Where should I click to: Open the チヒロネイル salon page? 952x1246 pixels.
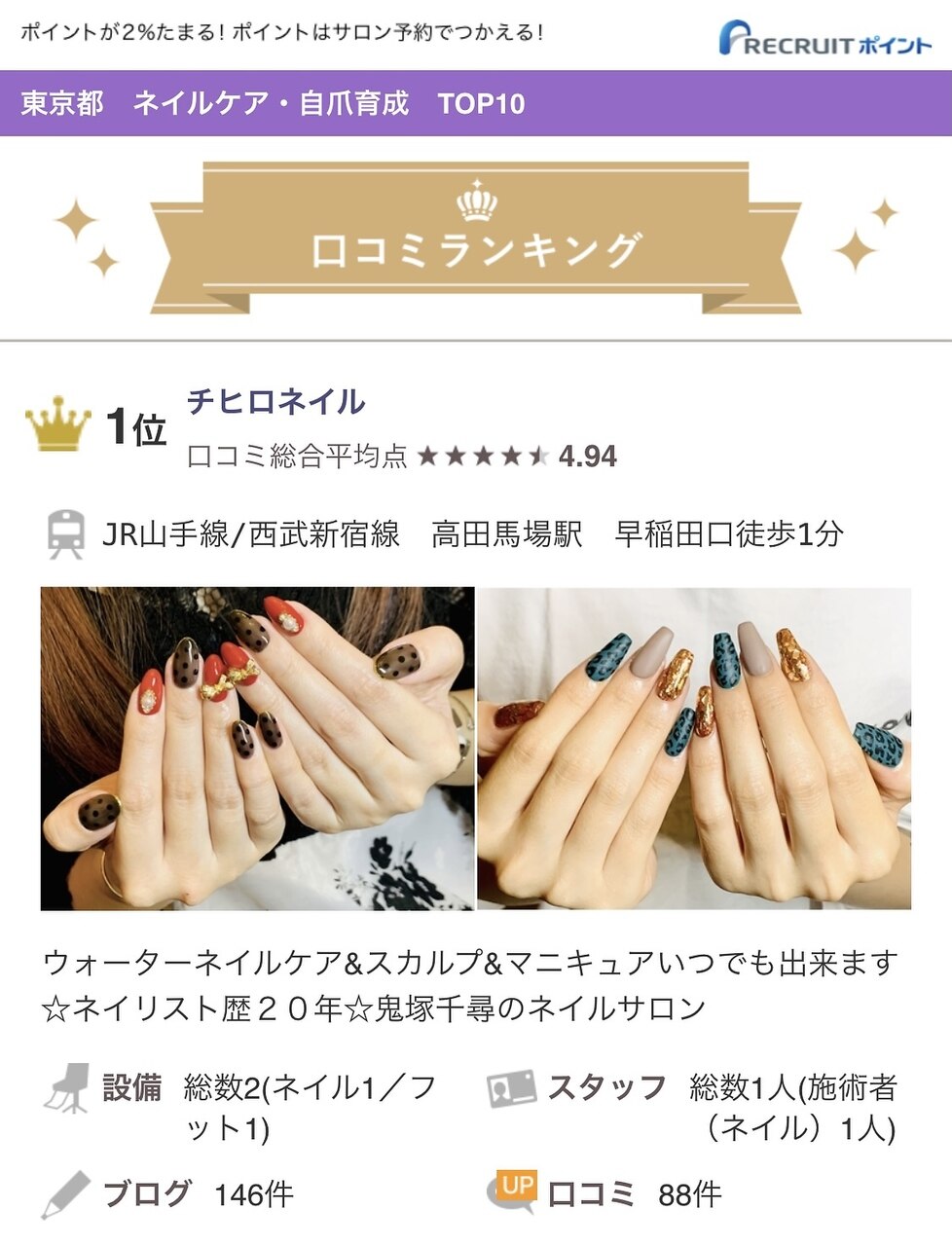pos(276,401)
